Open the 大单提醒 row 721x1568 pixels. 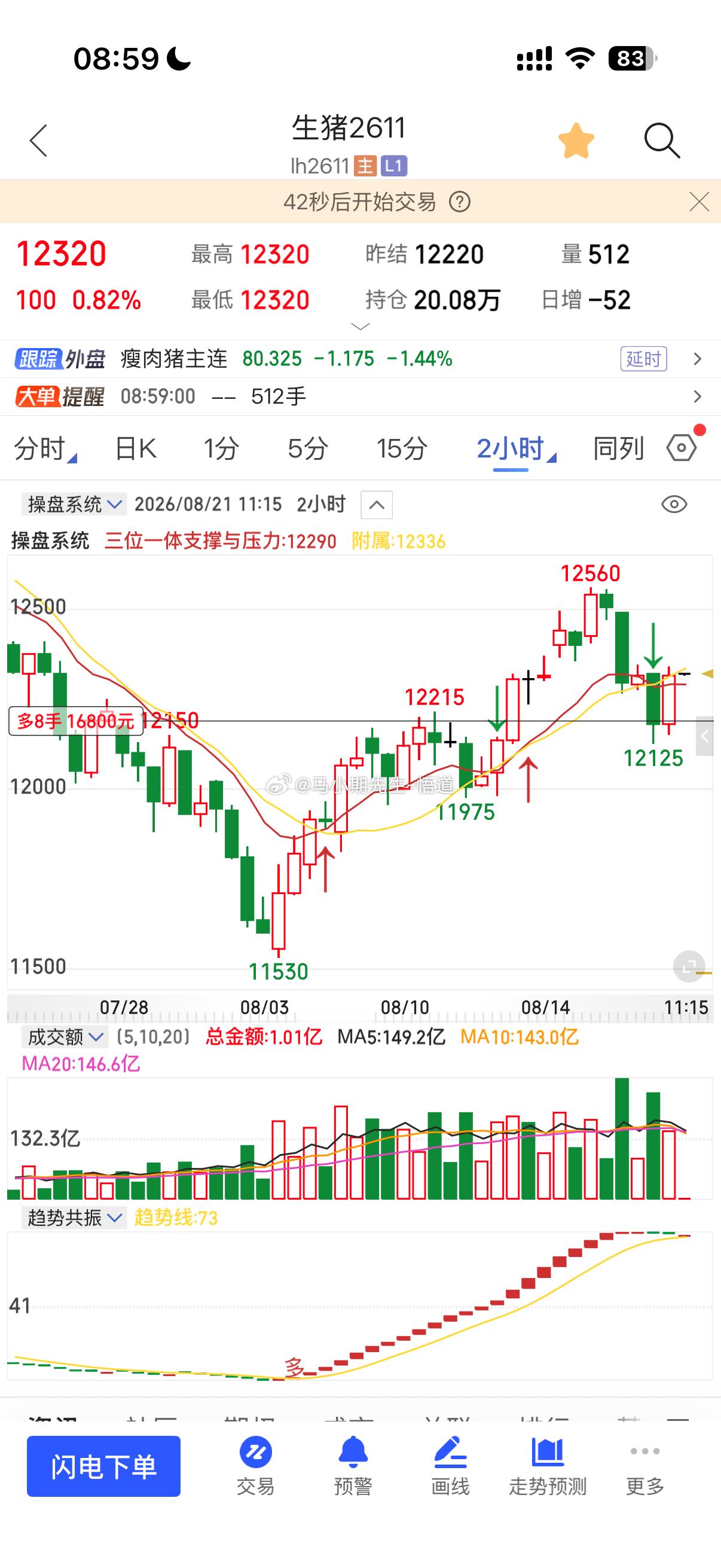[360, 397]
